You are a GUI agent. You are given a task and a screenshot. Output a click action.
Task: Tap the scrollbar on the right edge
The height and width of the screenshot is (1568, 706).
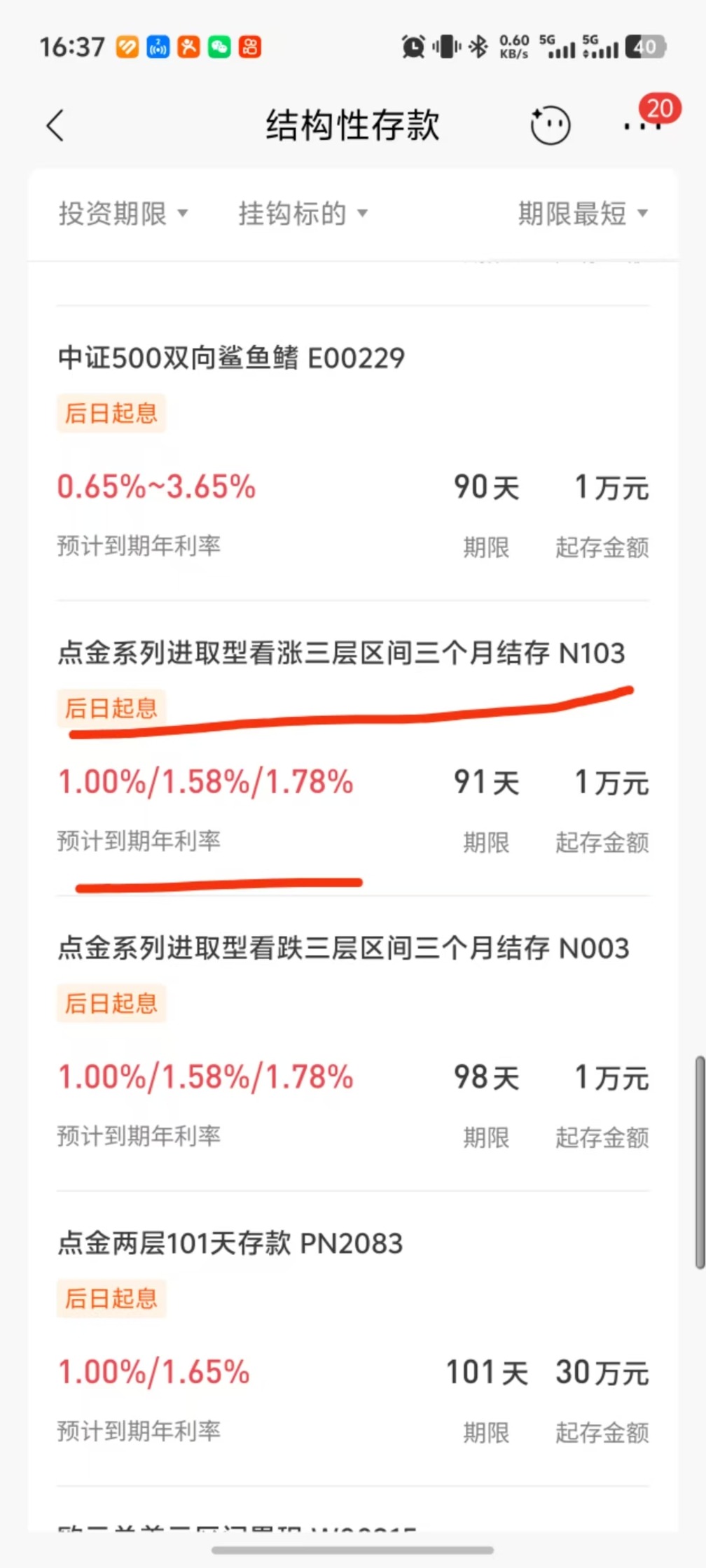[700, 1155]
